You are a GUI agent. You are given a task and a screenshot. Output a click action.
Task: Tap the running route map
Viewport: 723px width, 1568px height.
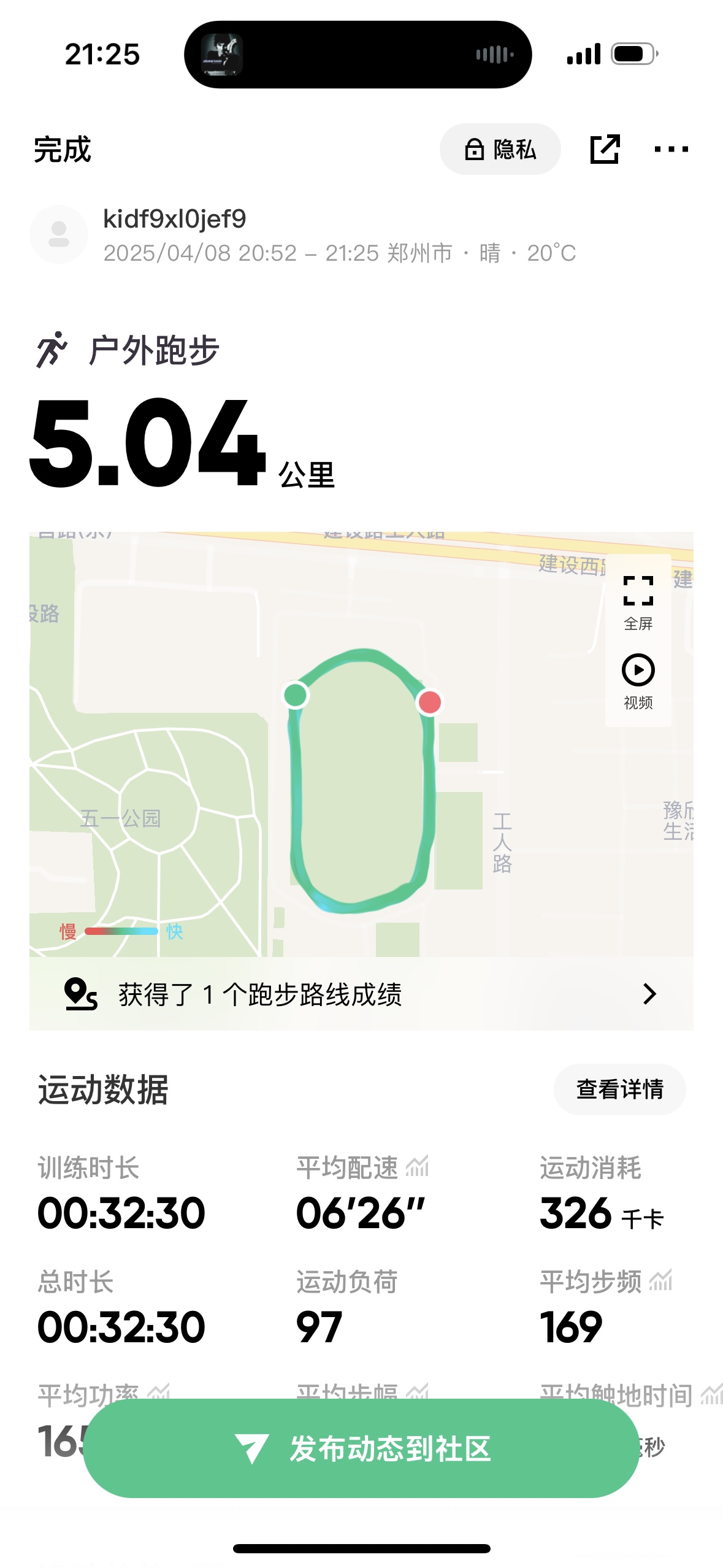click(361, 744)
